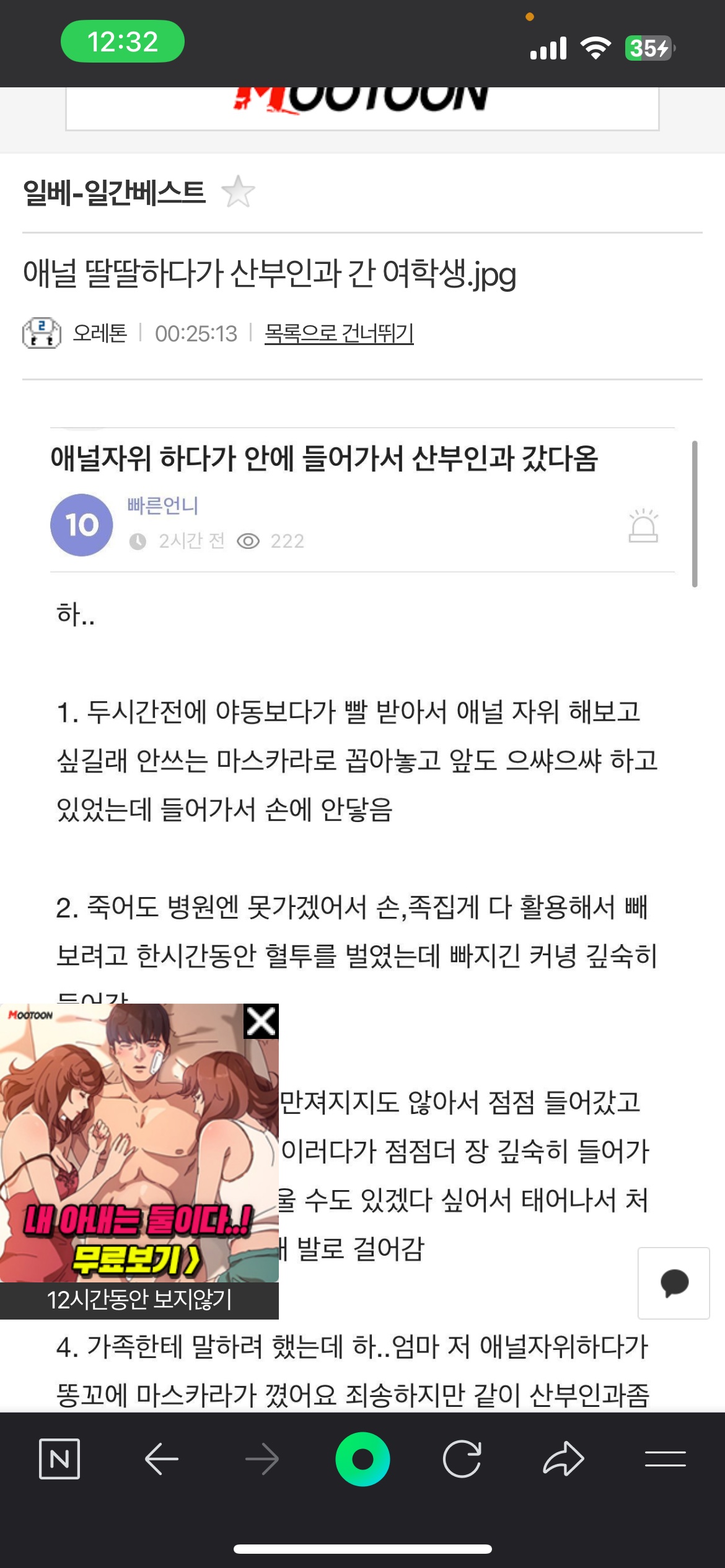Reload the current page
This screenshot has width=725, height=1568.
[462, 1459]
